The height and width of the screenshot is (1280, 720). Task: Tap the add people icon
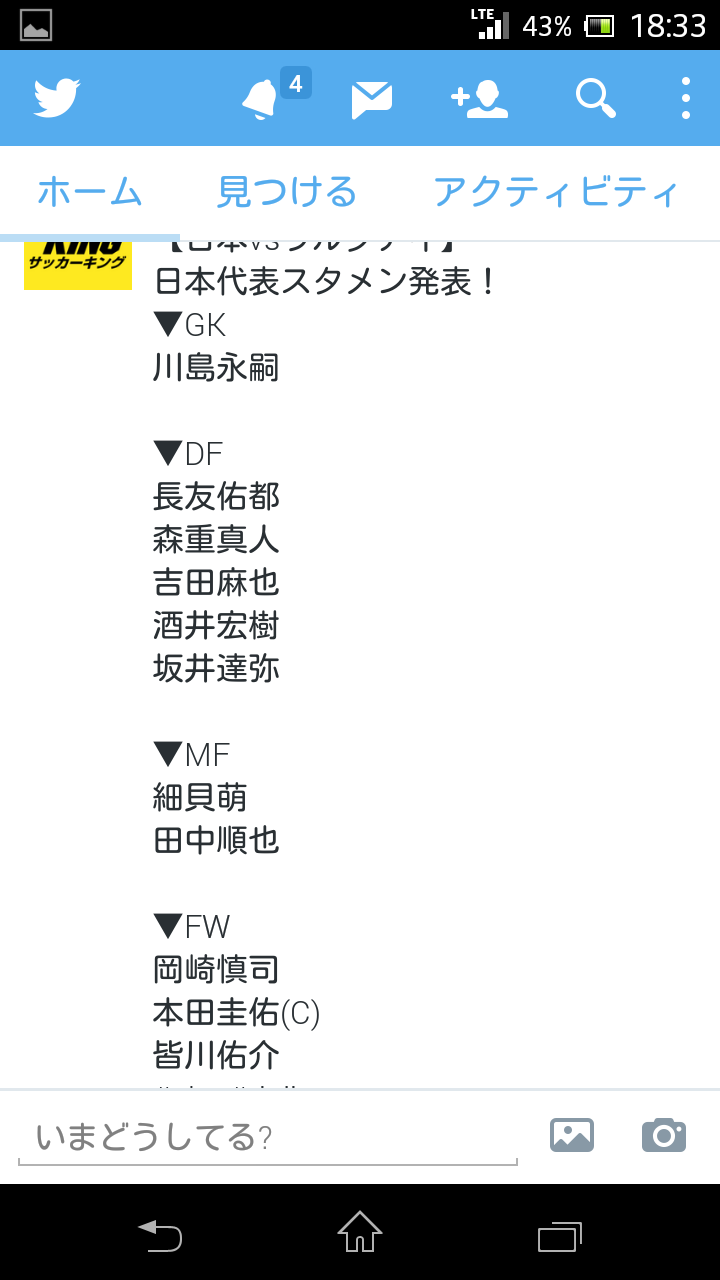tap(479, 99)
